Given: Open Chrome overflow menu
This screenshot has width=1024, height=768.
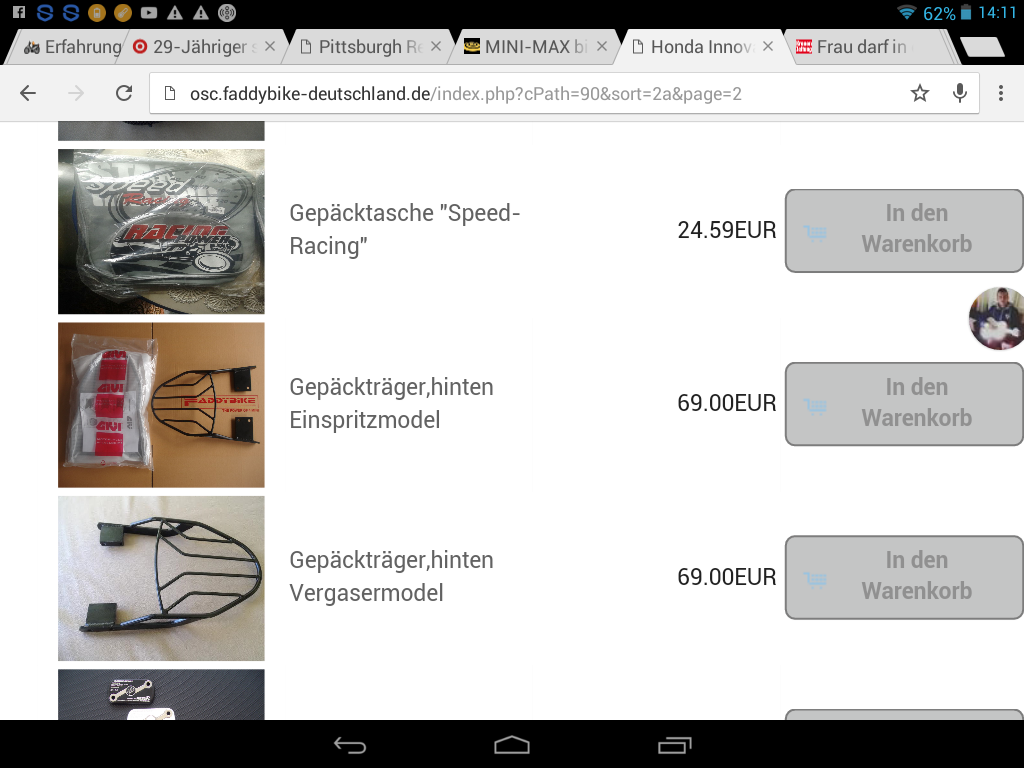Looking at the screenshot, I should click(1001, 93).
